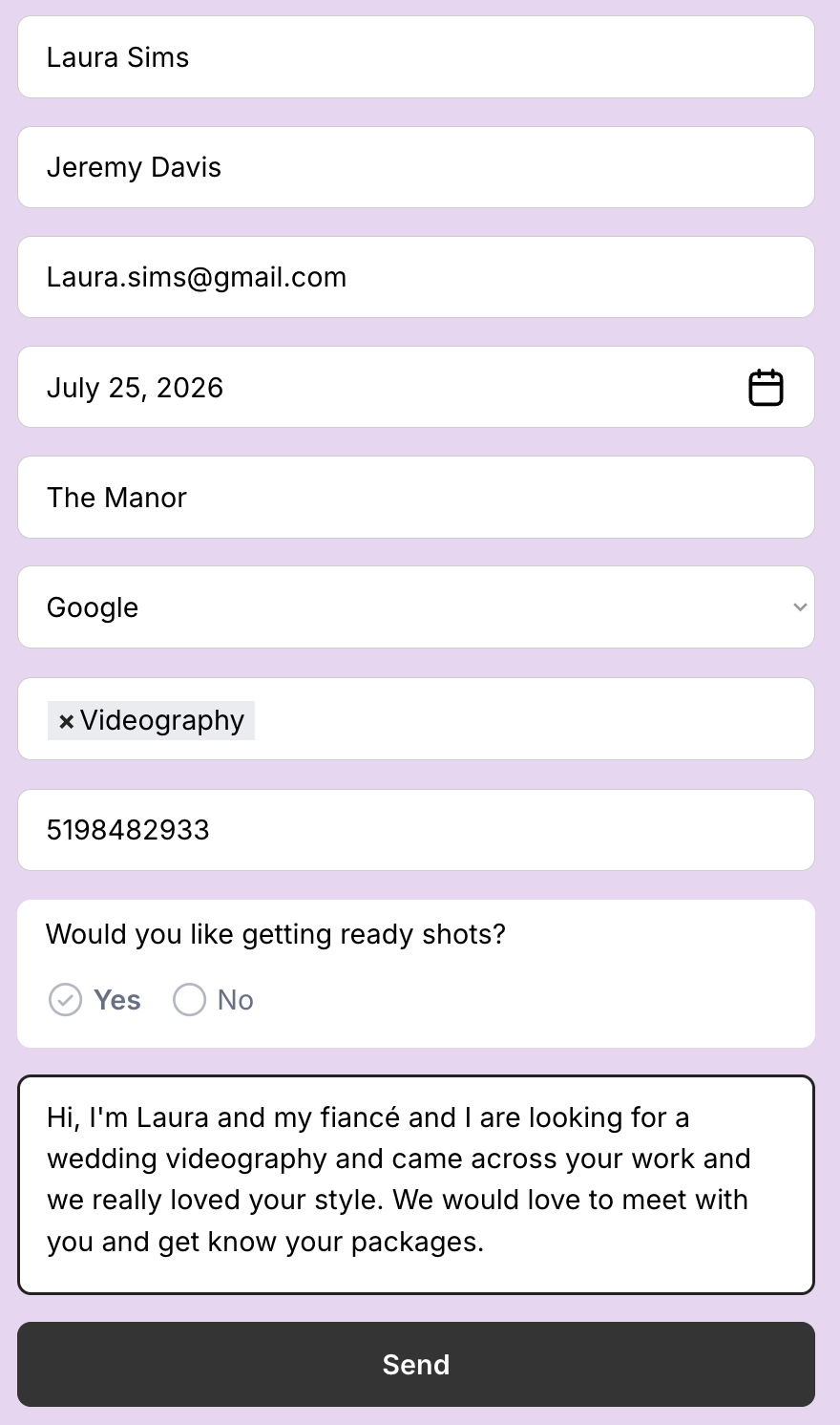Select Yes for getting ready shots
Screen dimensions: 840x1425
coord(66,1000)
